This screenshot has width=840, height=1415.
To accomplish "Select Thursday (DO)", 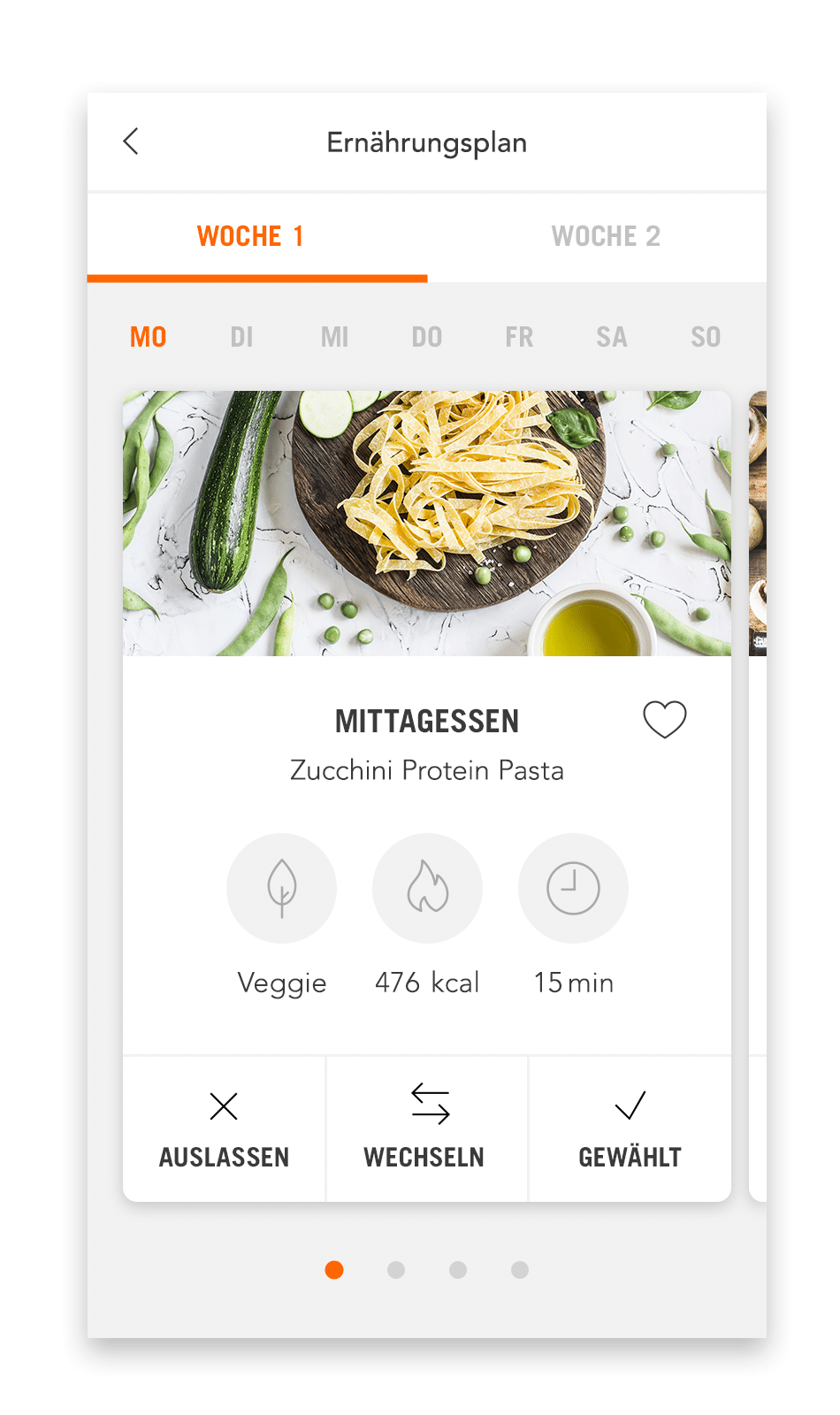I will point(427,337).
